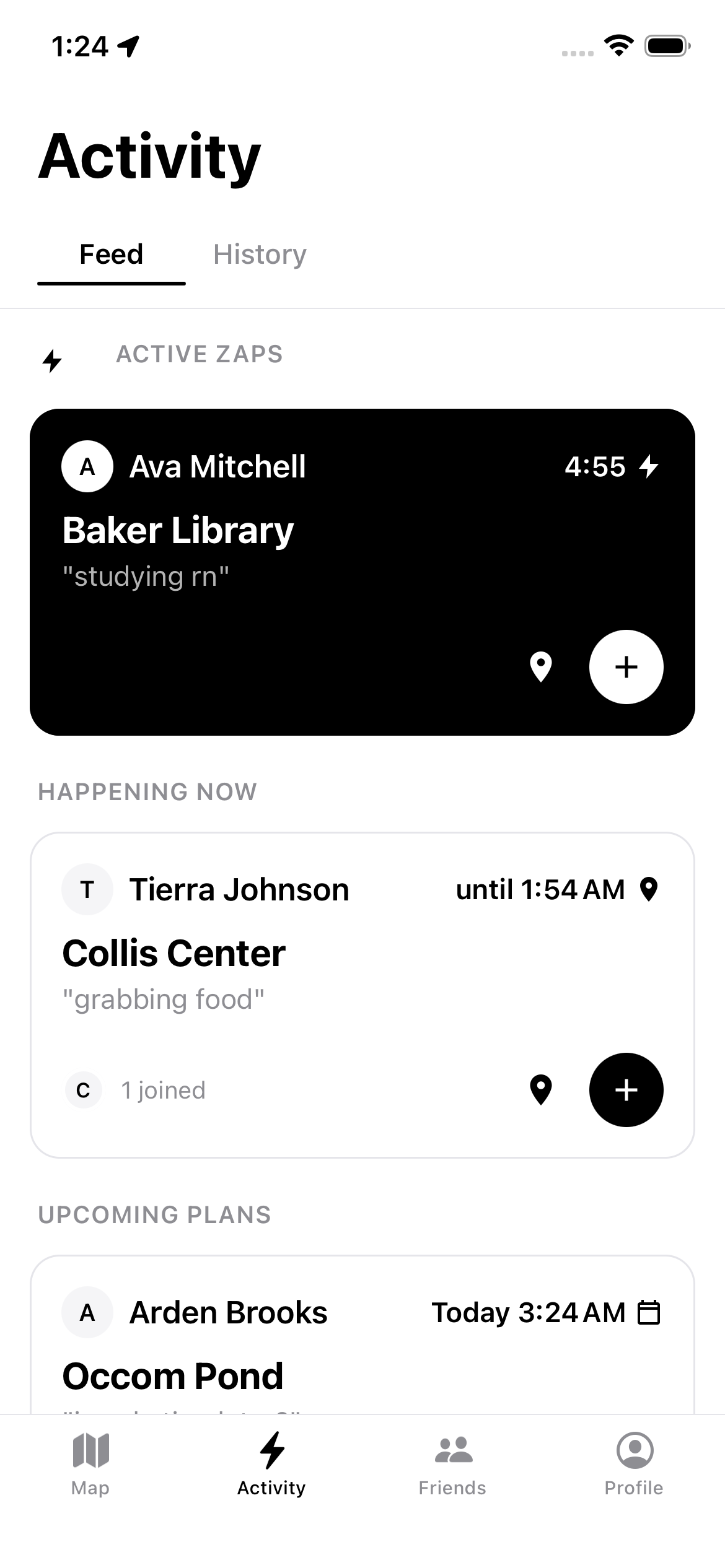The image size is (725, 1568).
Task: Tap Ava Mitchell's avatar
Action: (87, 468)
